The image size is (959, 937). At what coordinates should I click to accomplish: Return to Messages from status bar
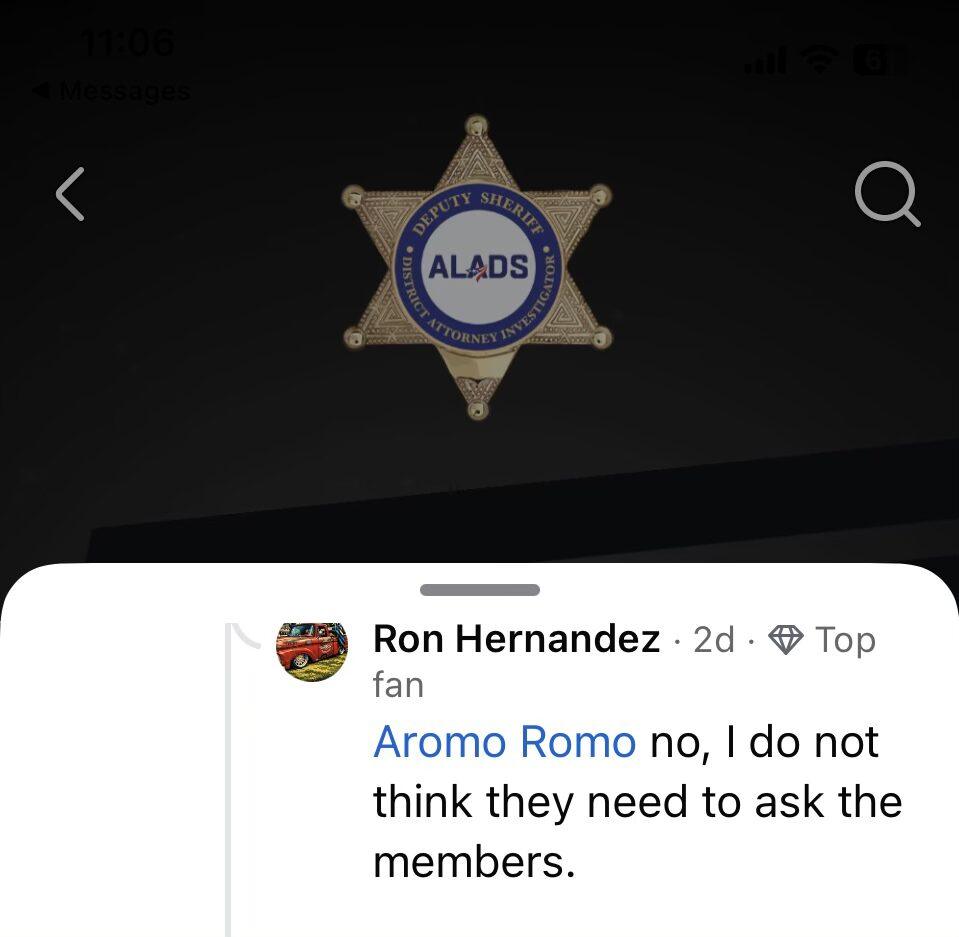tap(110, 91)
